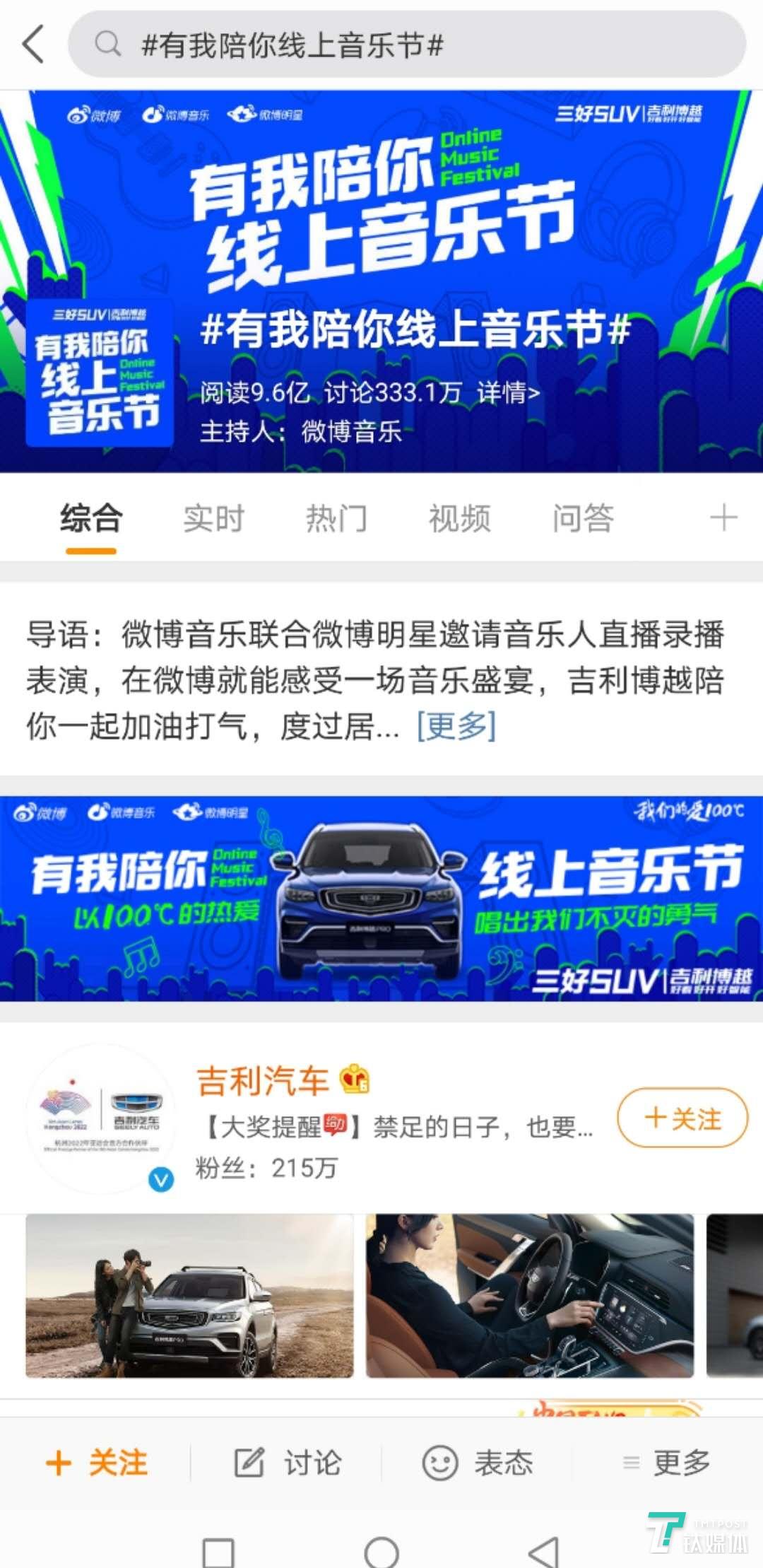Image resolution: width=763 pixels, height=1568 pixels.
Task: Follow 吉利汽车 with the +关注 button
Action: click(x=682, y=1118)
